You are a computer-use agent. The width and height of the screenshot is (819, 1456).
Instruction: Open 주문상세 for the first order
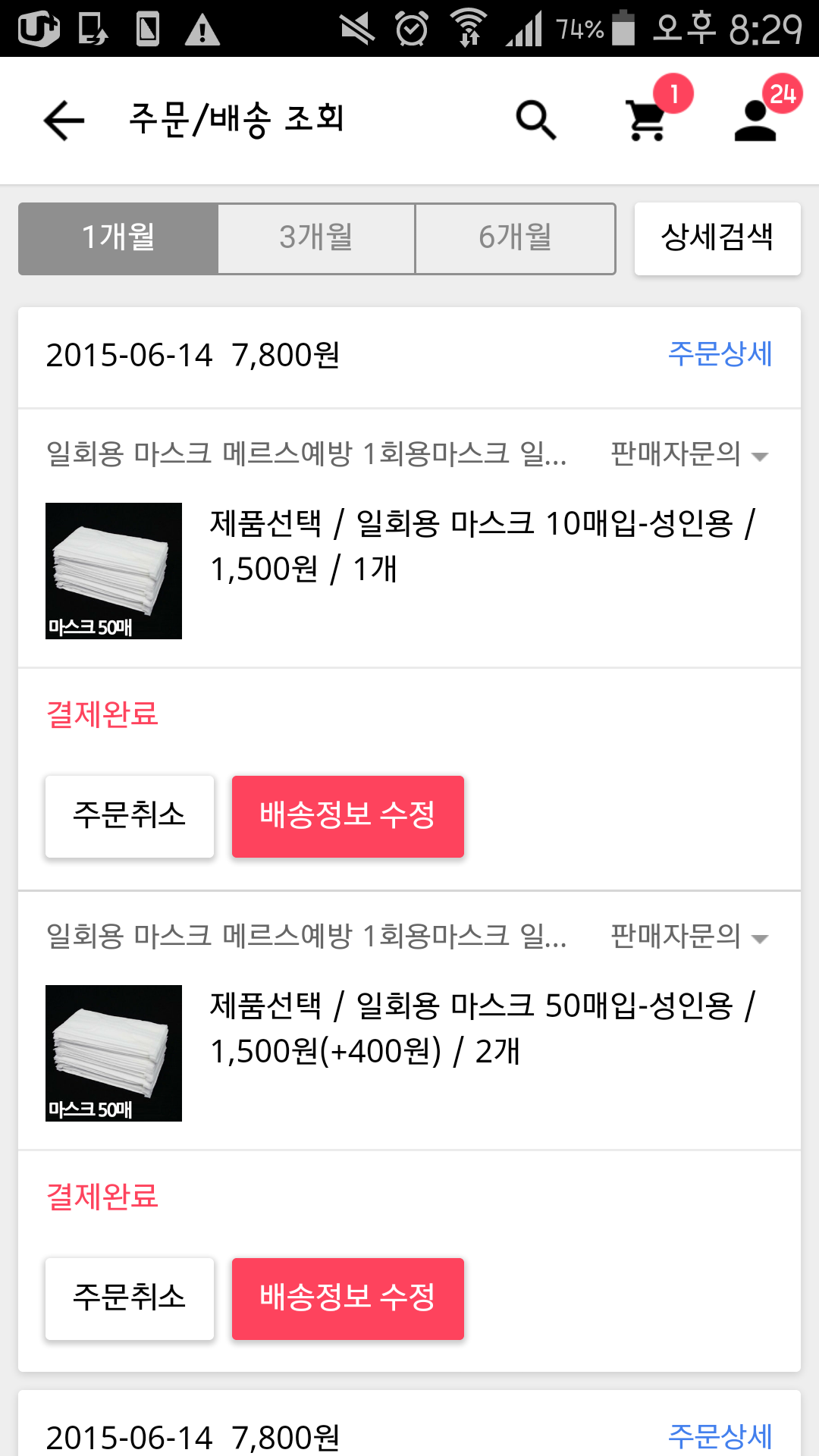coord(719,354)
